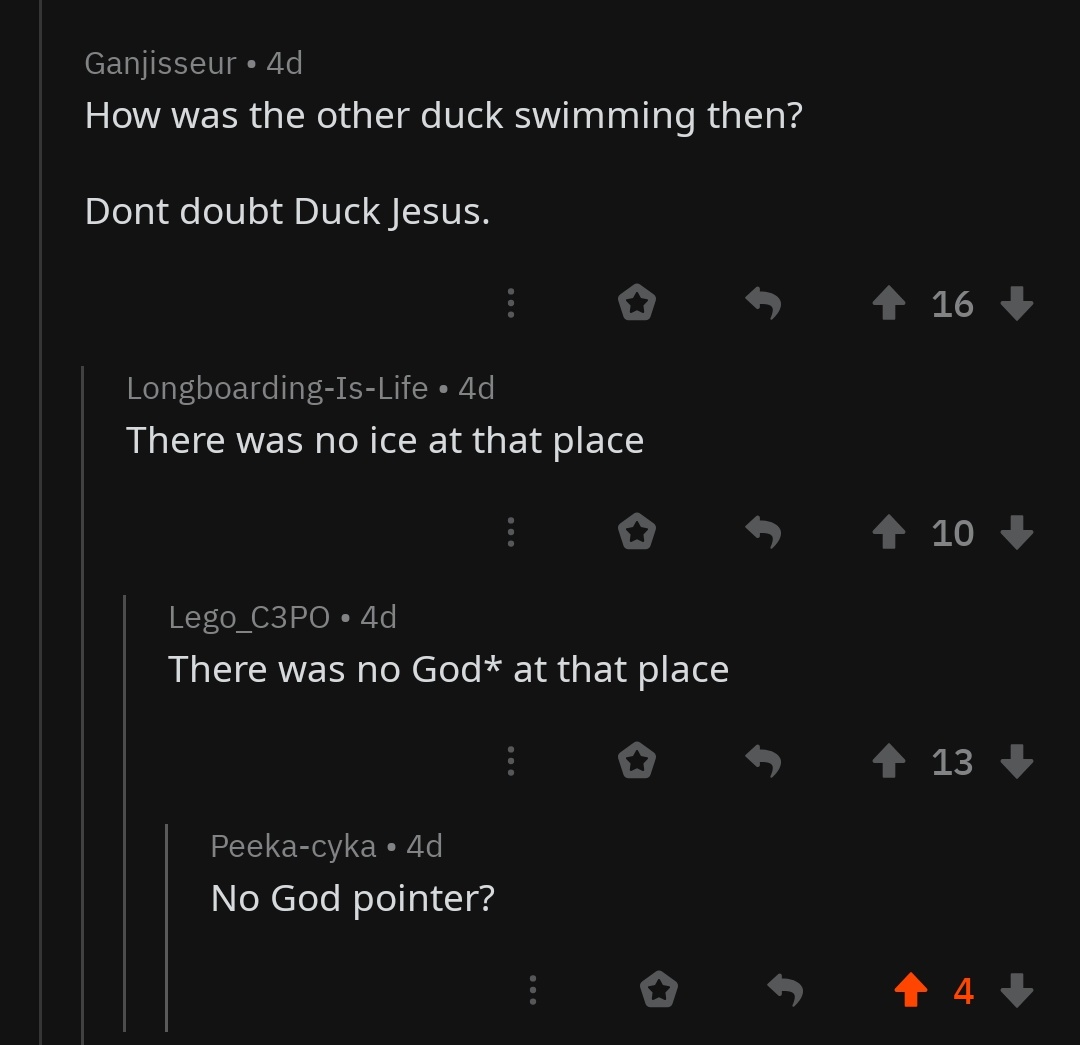1080x1045 pixels.
Task: Downvote Lego_C3PO's comment
Action: [x=1017, y=761]
